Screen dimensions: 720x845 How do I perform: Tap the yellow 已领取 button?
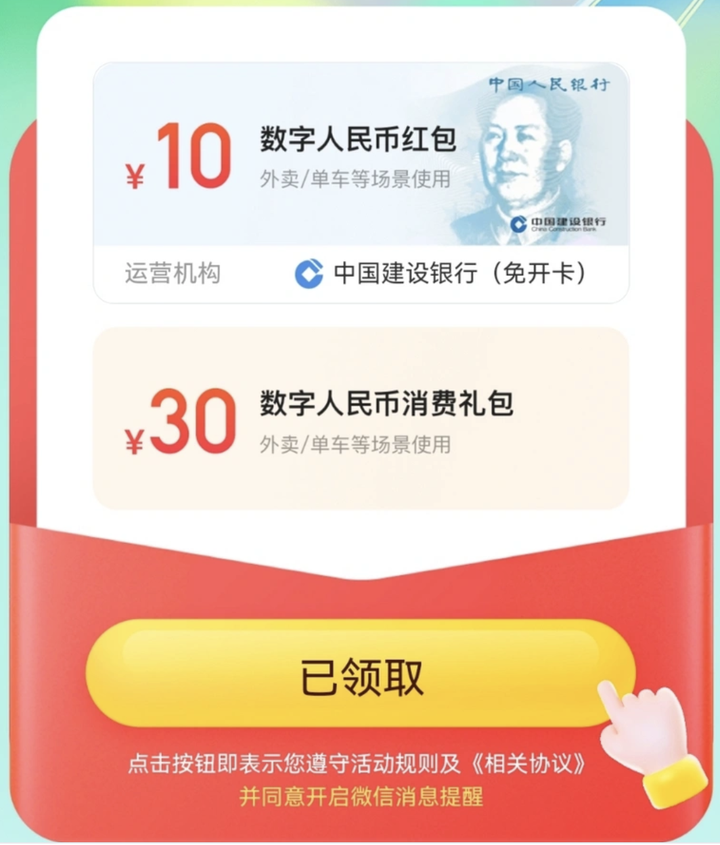[360, 675]
